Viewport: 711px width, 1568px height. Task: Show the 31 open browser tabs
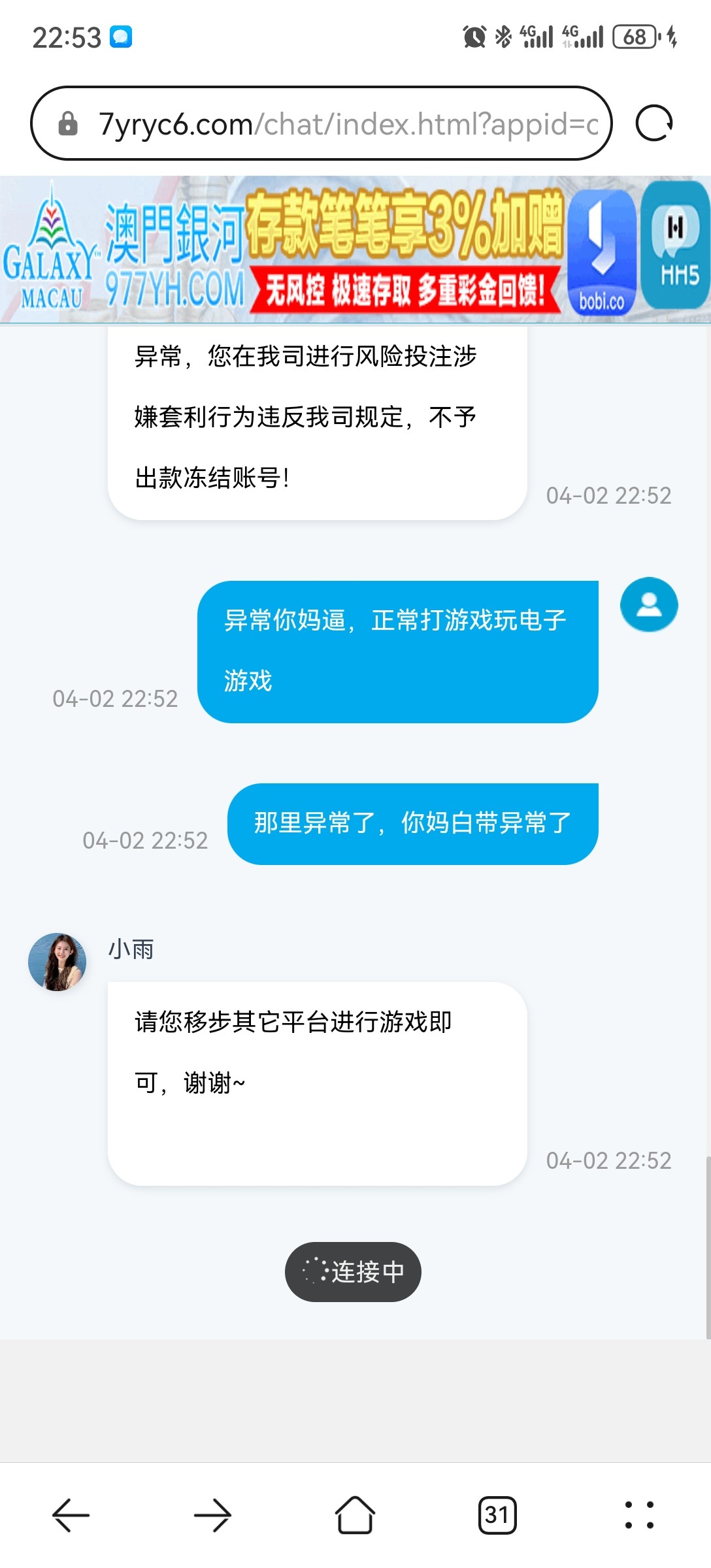pos(497,1514)
